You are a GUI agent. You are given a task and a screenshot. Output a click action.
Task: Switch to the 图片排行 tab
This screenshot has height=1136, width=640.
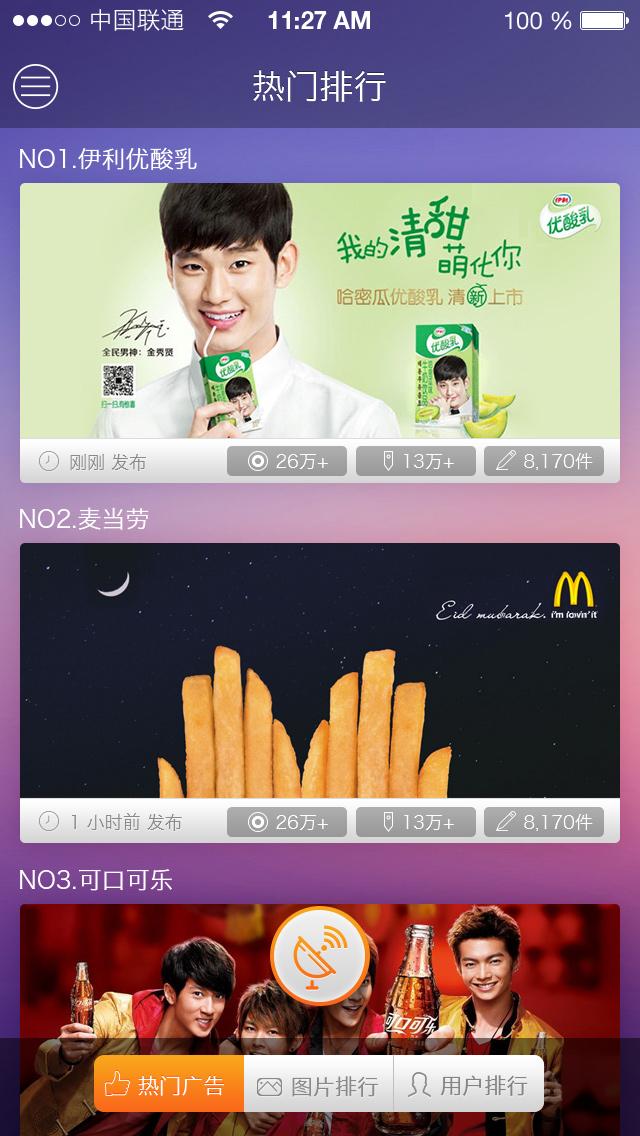(x=318, y=1085)
